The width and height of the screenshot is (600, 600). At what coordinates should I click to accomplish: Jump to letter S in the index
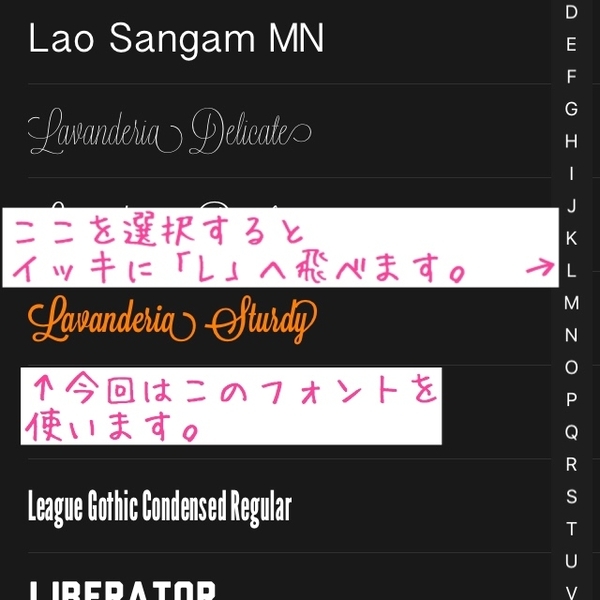pos(571,496)
